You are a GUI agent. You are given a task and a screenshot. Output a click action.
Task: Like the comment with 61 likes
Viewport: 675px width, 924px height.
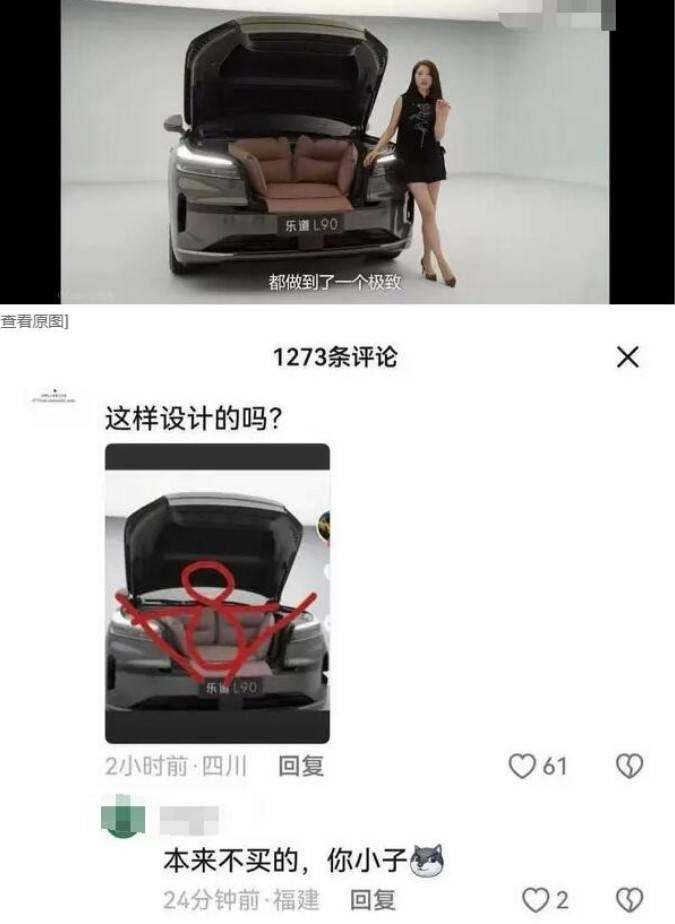pyautogui.click(x=523, y=767)
